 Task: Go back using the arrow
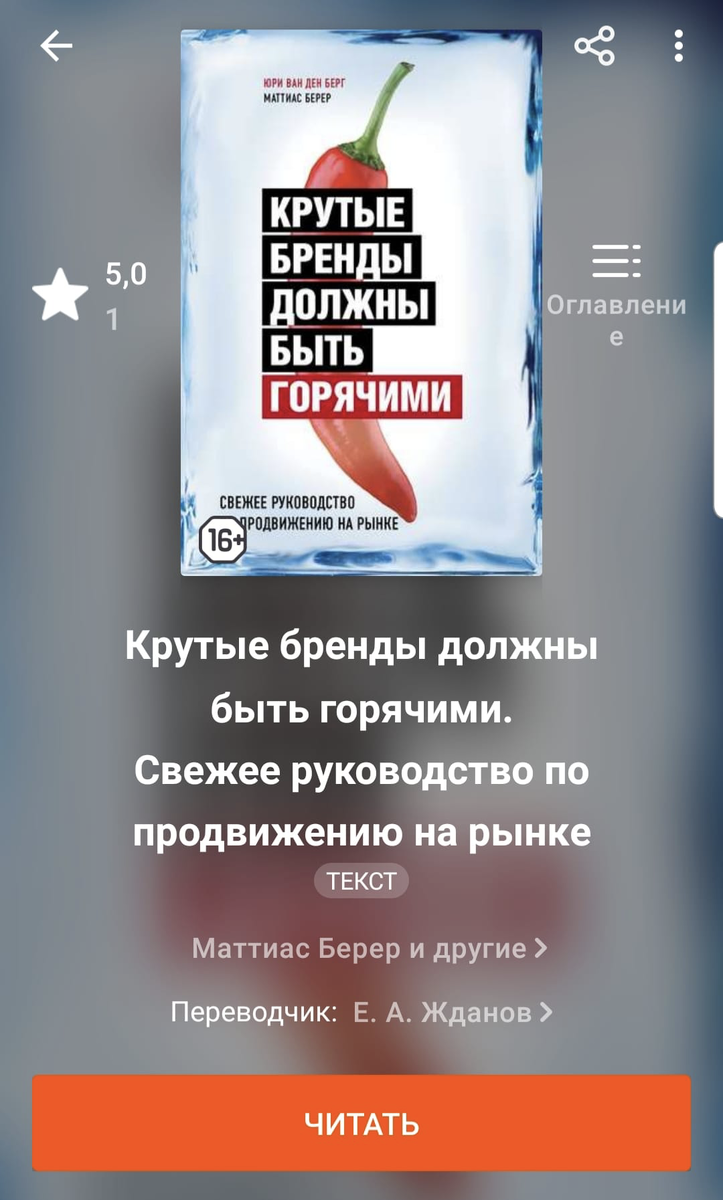[57, 46]
